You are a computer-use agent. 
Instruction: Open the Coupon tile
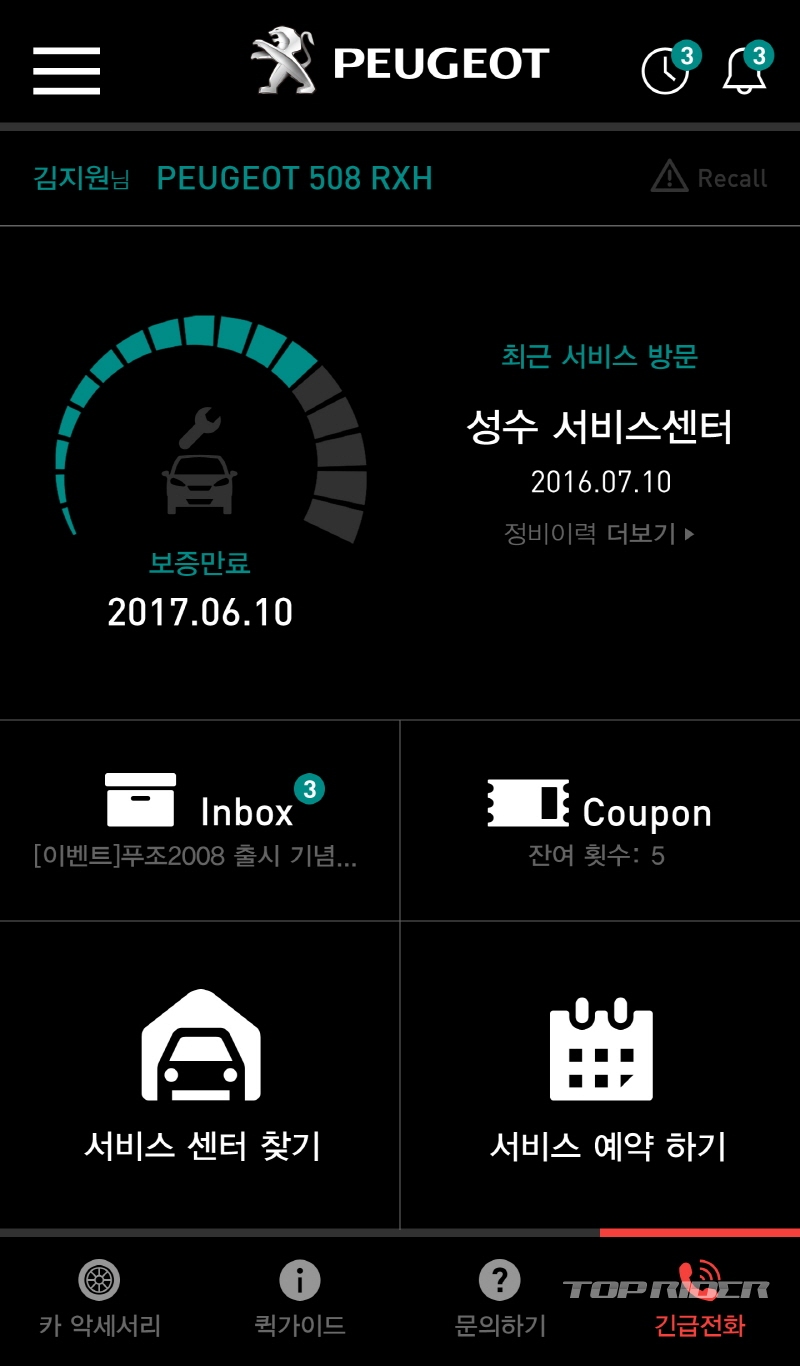[x=600, y=820]
